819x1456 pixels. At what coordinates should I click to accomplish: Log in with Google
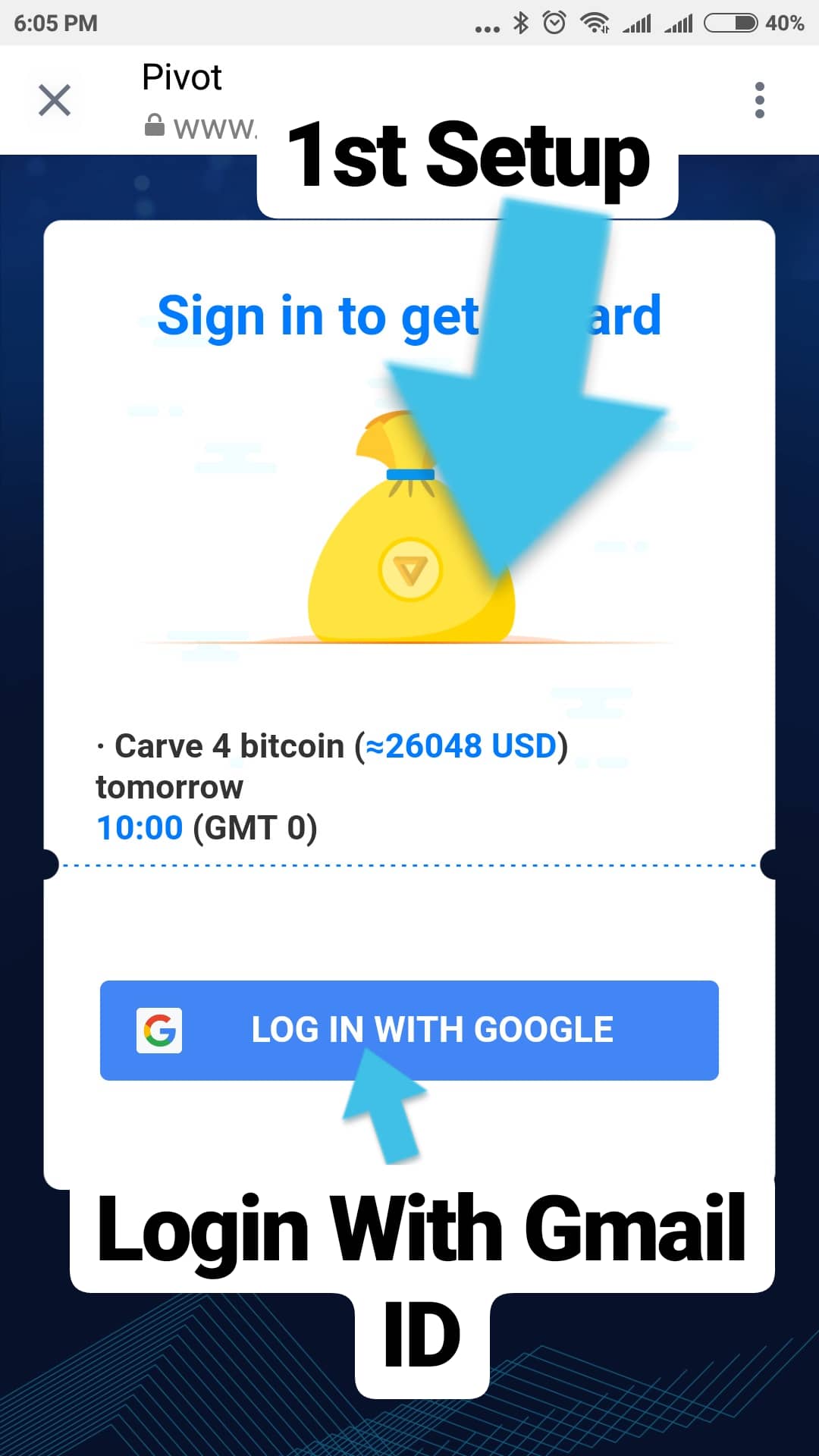point(409,1030)
